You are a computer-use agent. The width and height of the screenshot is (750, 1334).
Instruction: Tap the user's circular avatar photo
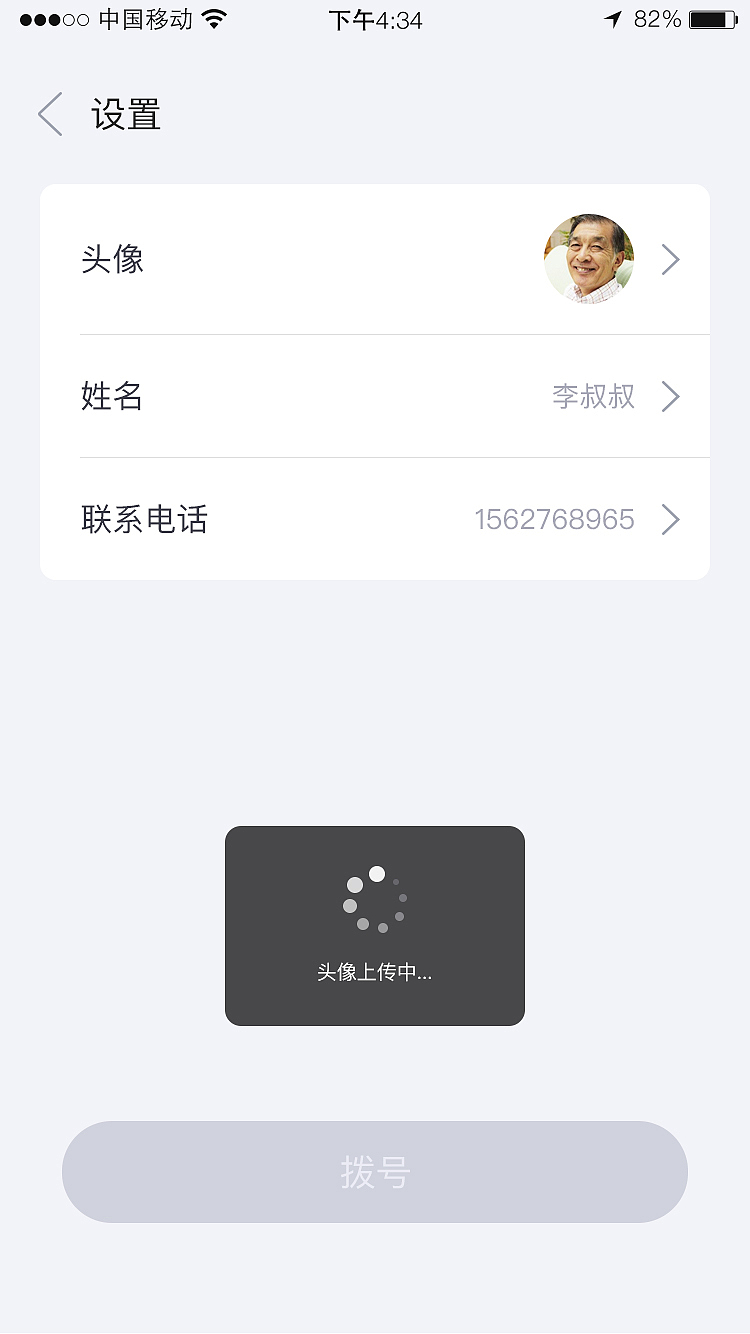click(x=589, y=258)
